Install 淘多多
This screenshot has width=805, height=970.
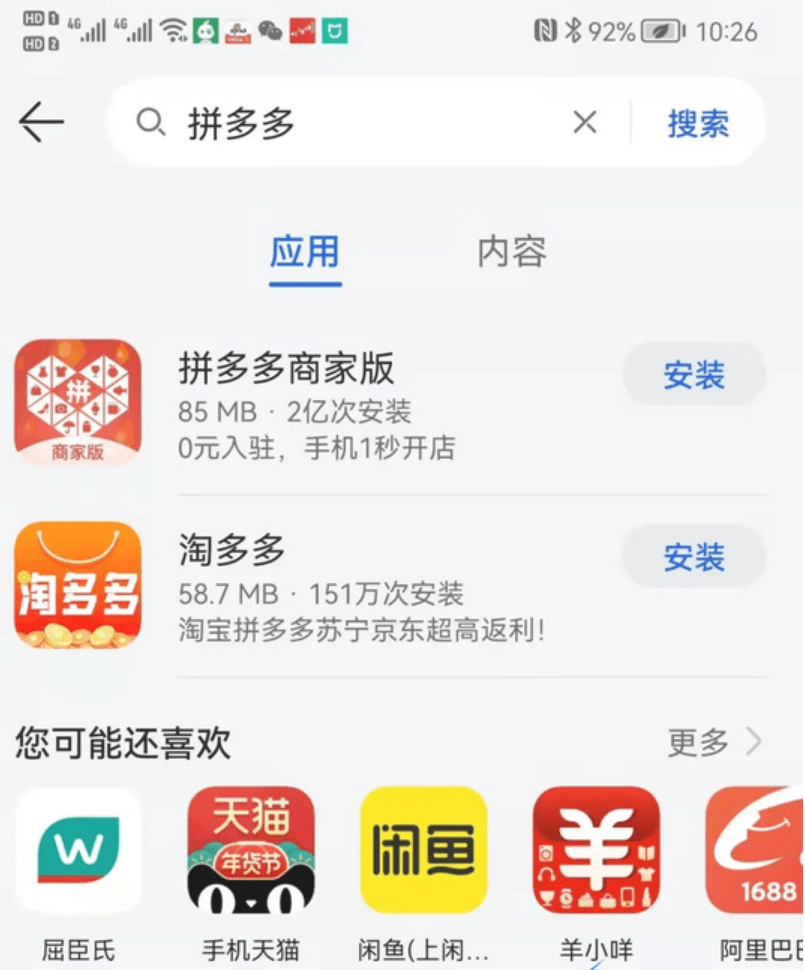(694, 557)
